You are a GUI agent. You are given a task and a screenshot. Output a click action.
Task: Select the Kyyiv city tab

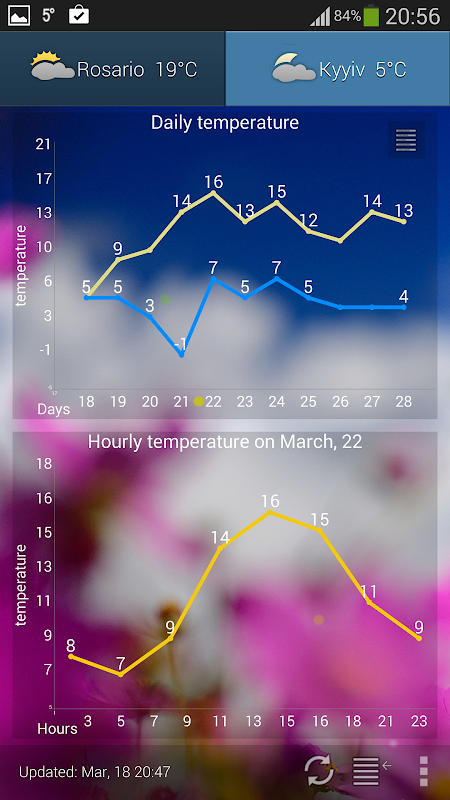point(338,68)
